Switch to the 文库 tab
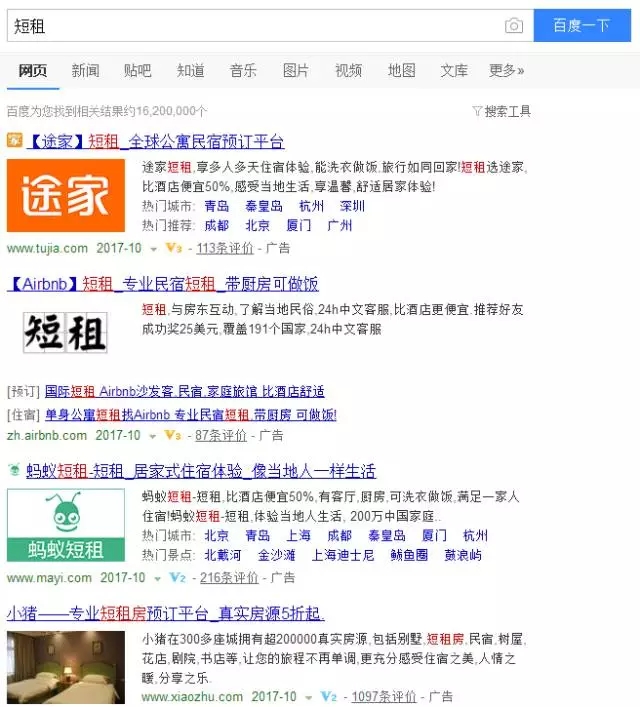 pos(454,70)
